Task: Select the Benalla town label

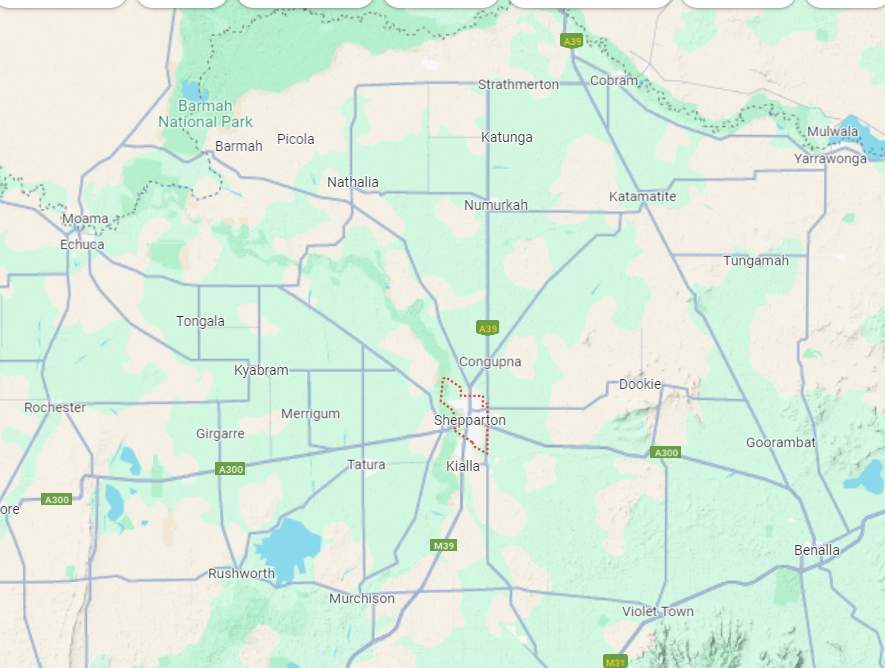Action: tap(817, 550)
